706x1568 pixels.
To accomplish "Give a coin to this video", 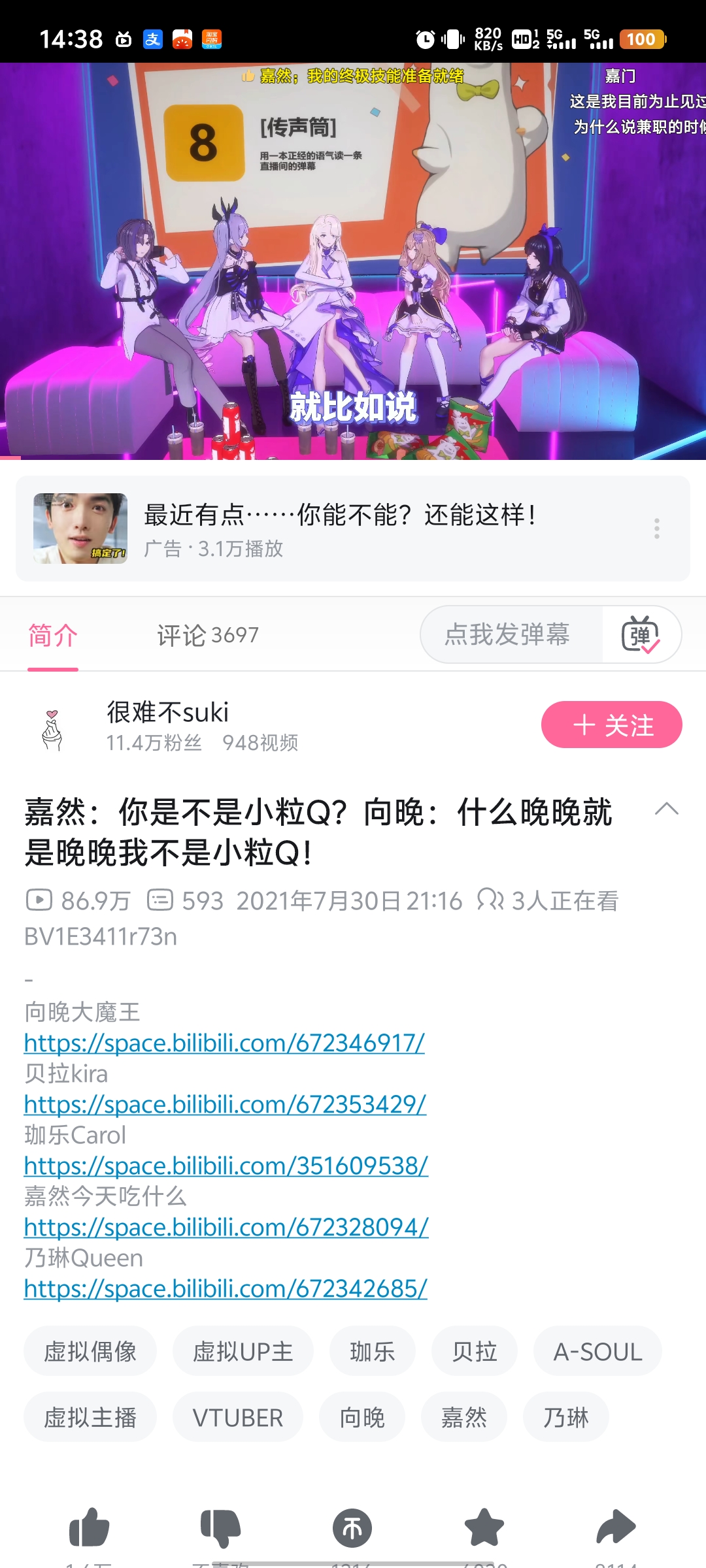I will [x=352, y=1527].
